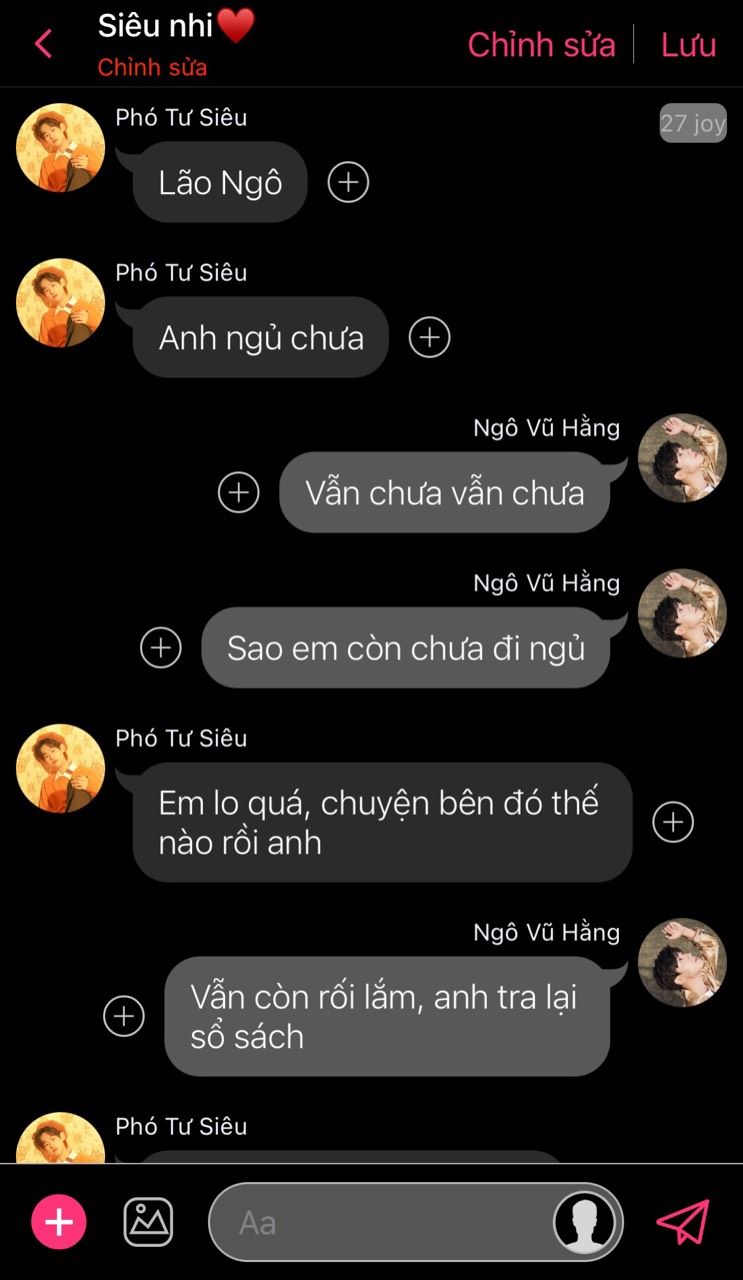Attach a picture with the image icon
Image resolution: width=743 pixels, height=1280 pixels.
[148, 1222]
